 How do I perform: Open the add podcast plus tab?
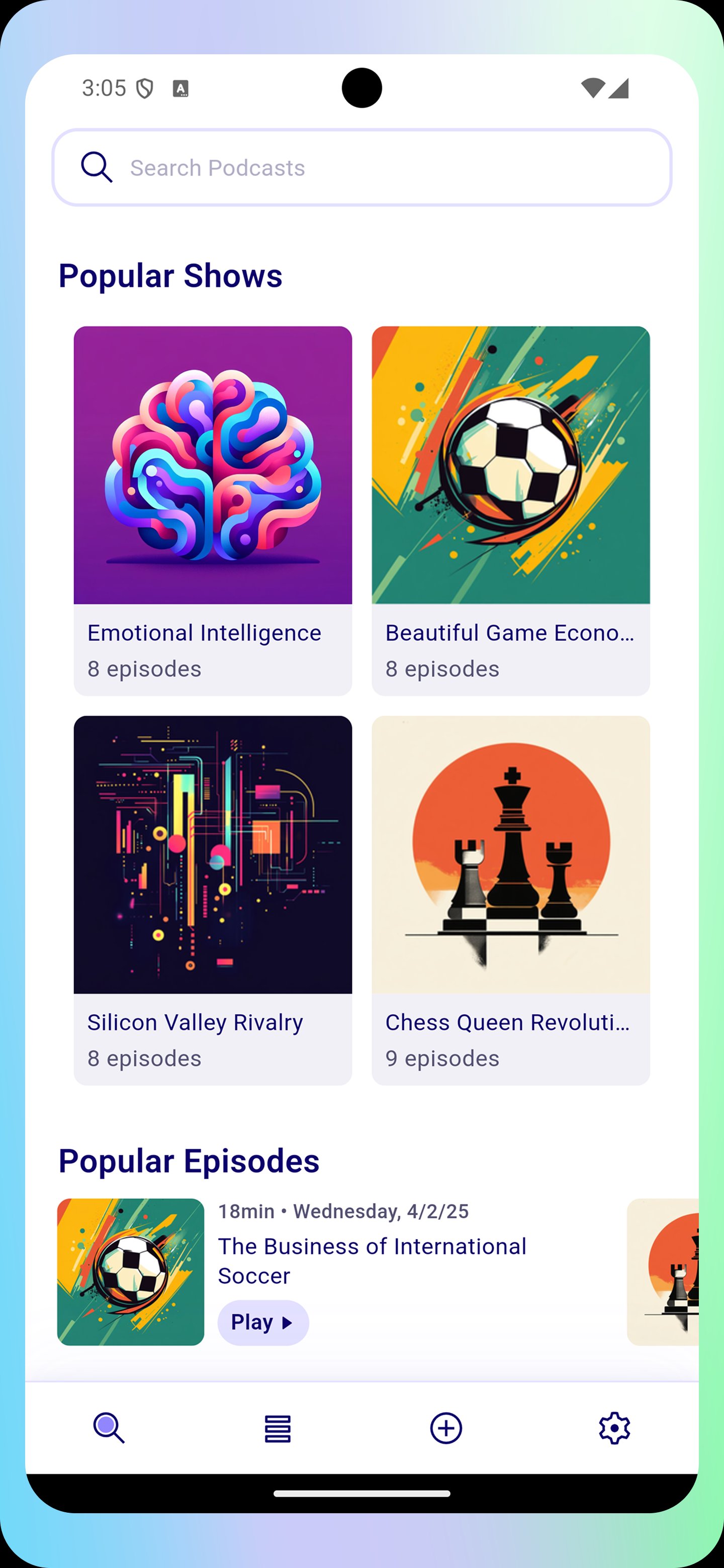(x=446, y=1427)
